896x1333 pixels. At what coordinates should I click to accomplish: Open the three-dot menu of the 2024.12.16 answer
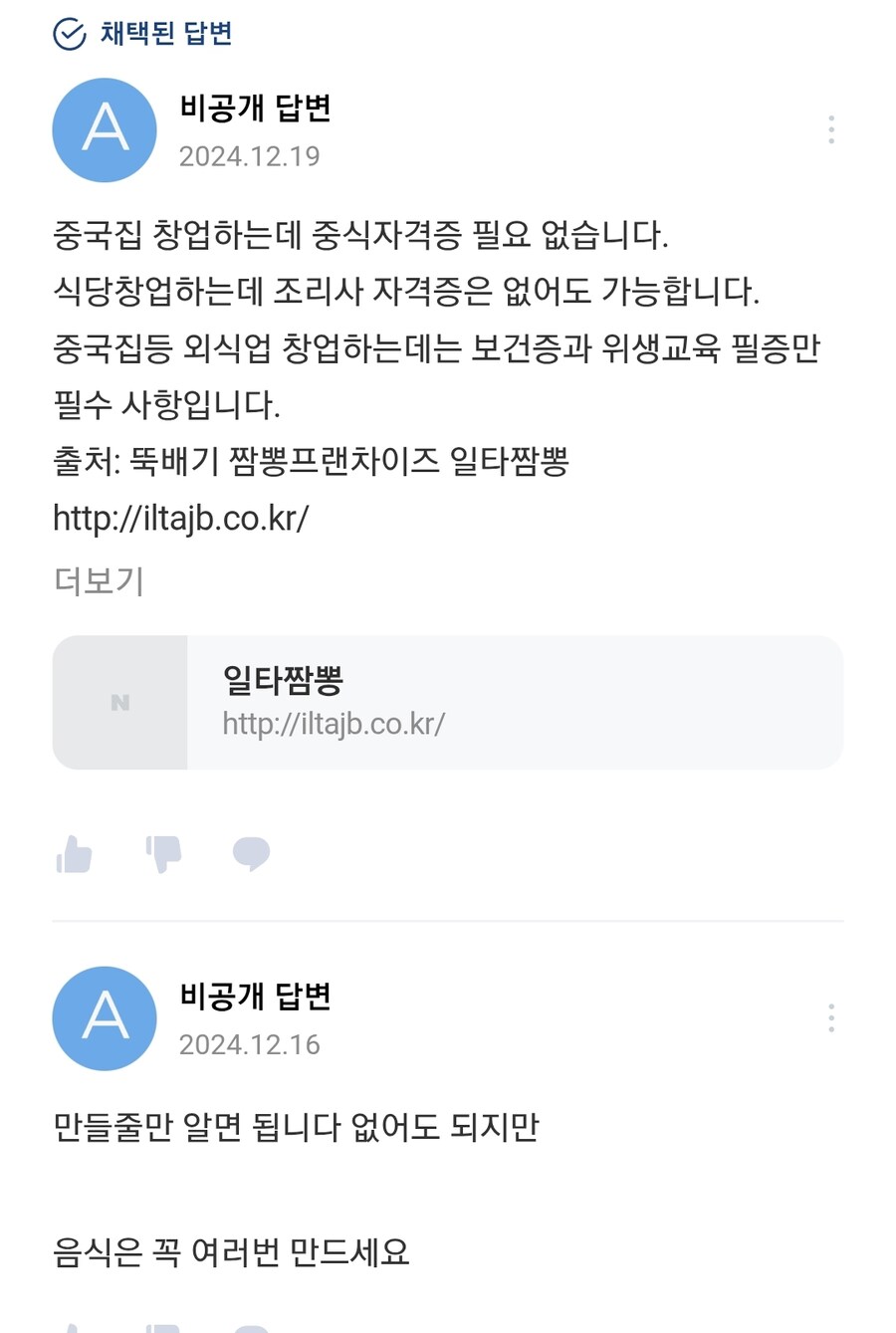click(831, 1018)
